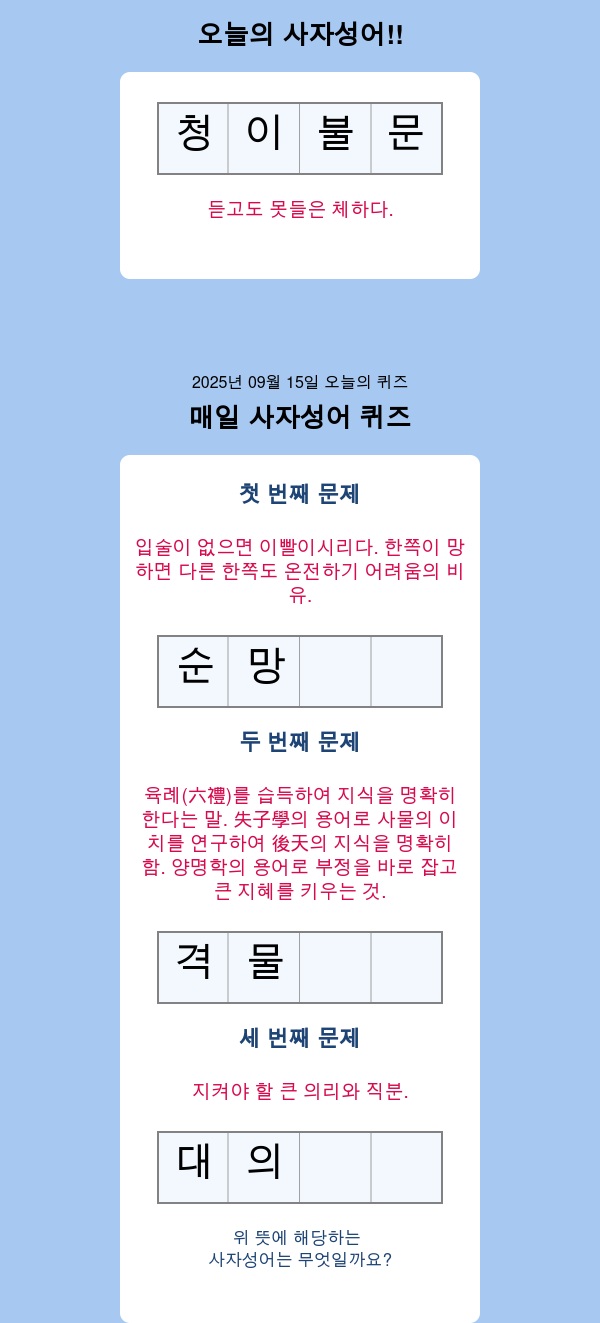The height and width of the screenshot is (1323, 600).
Task: Select the last empty box in the 순망 row
Action: click(406, 671)
